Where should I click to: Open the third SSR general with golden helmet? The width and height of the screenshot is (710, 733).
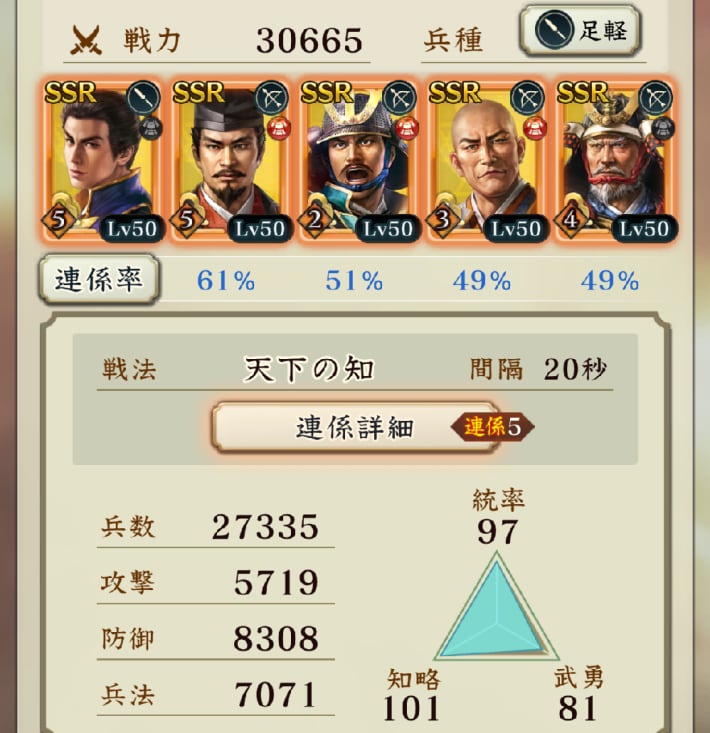pos(356,161)
